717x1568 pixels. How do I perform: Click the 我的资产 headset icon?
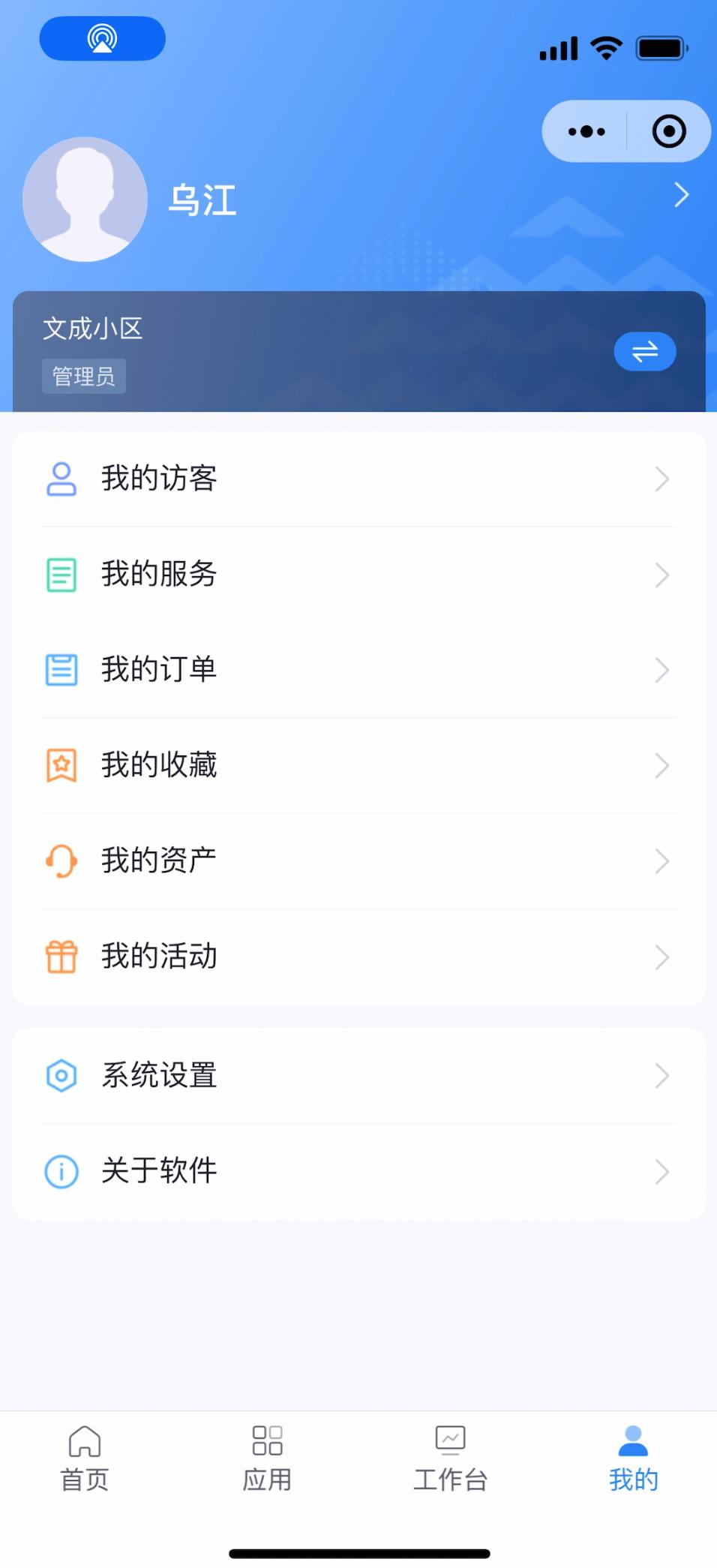[61, 861]
